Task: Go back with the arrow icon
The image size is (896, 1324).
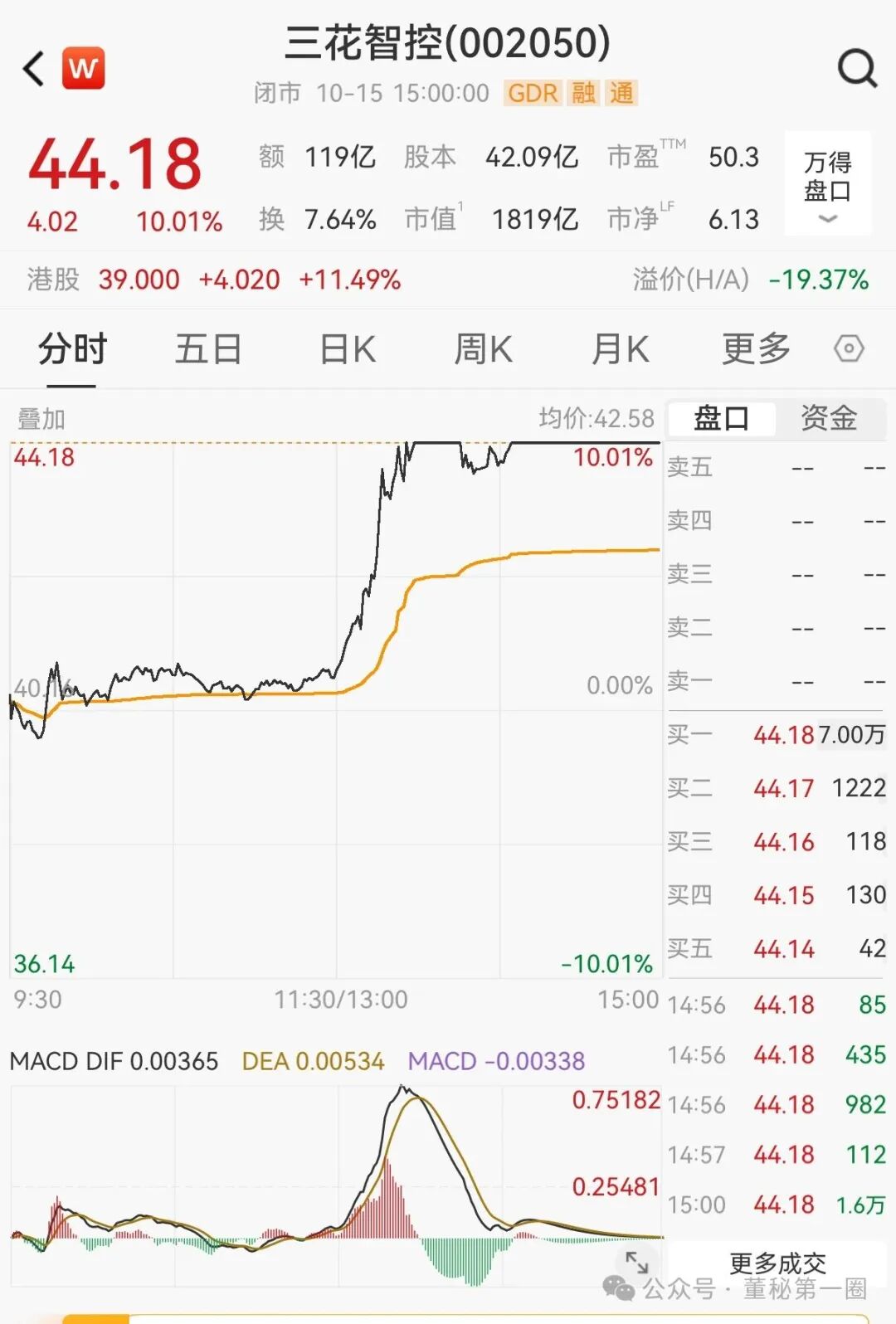Action: tap(33, 69)
